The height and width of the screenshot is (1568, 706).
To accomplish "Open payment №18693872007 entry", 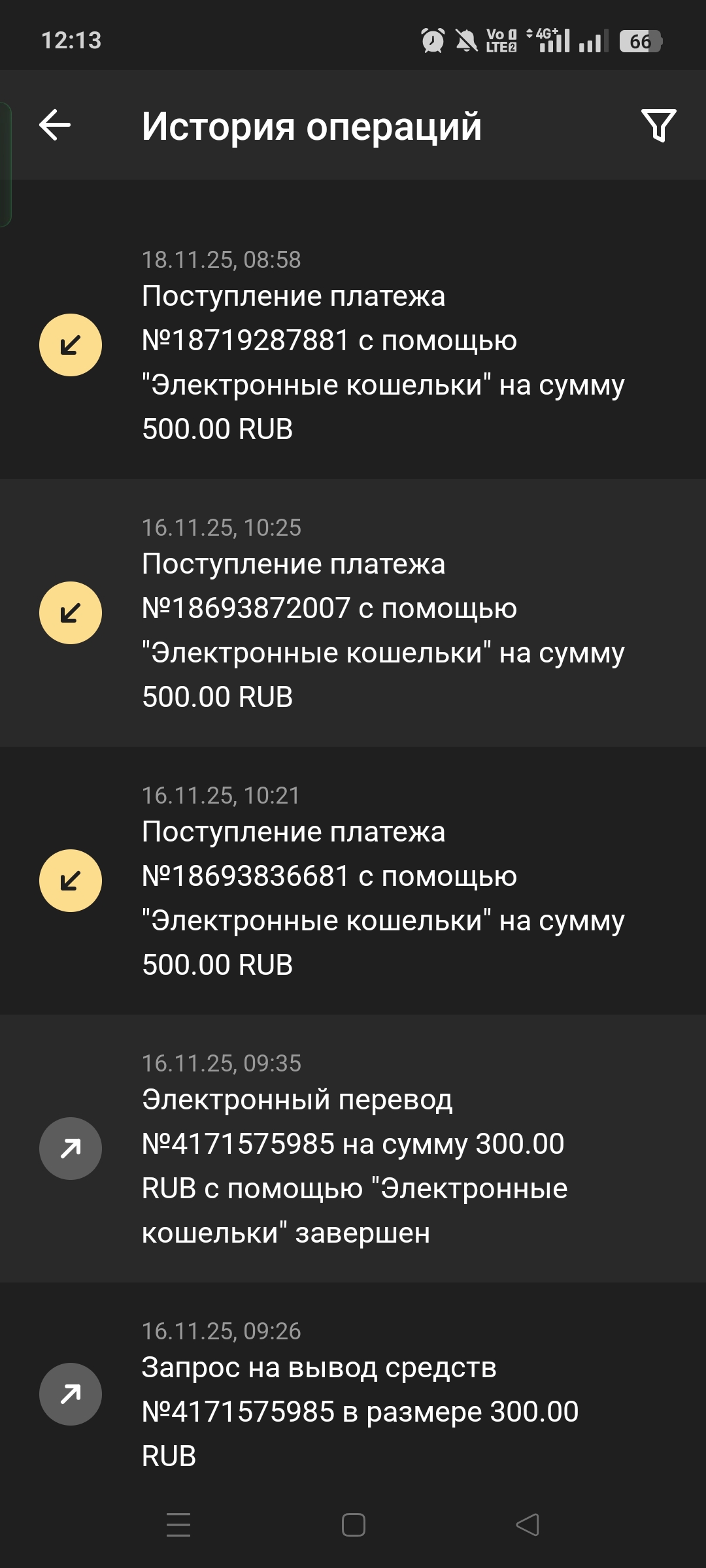I will pyautogui.click(x=353, y=613).
